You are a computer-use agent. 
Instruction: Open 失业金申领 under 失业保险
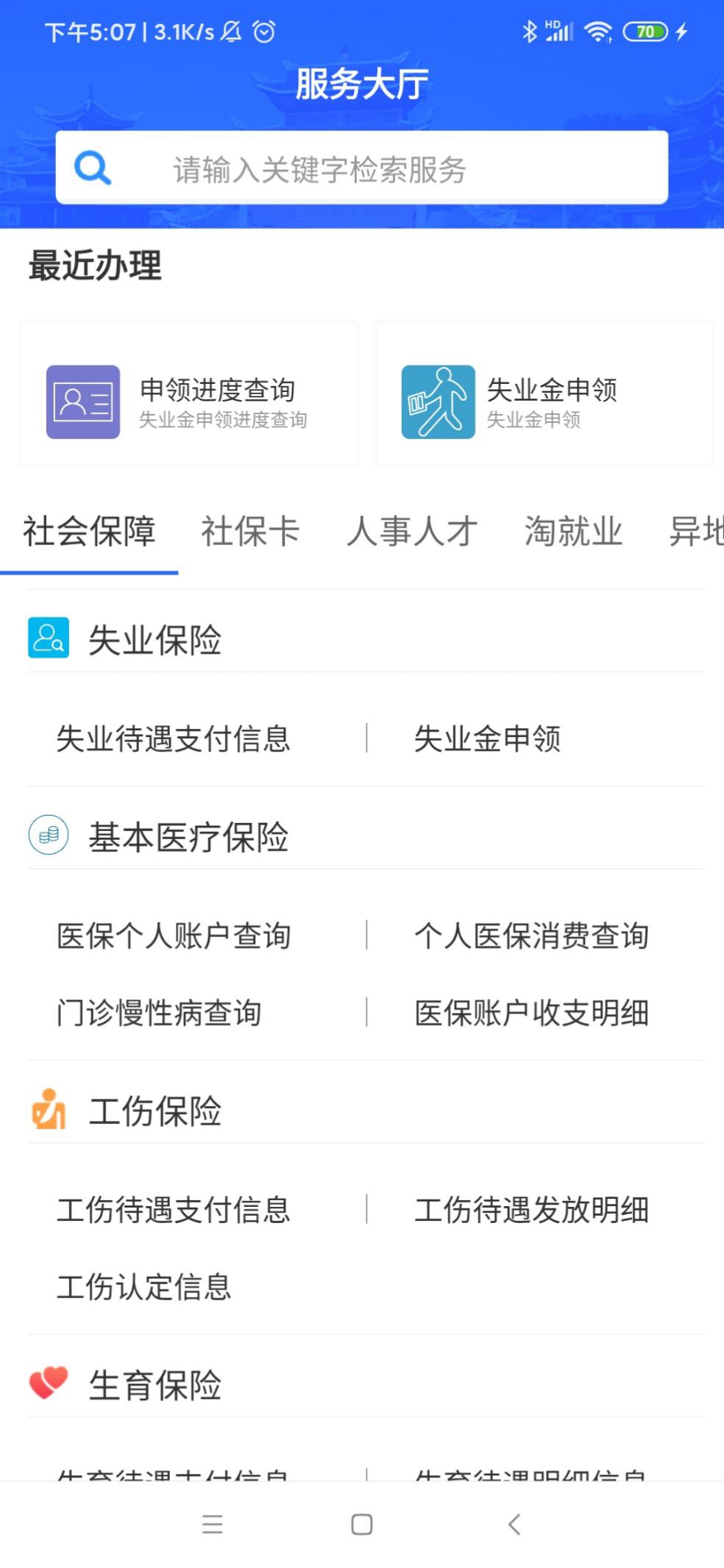pyautogui.click(x=487, y=738)
